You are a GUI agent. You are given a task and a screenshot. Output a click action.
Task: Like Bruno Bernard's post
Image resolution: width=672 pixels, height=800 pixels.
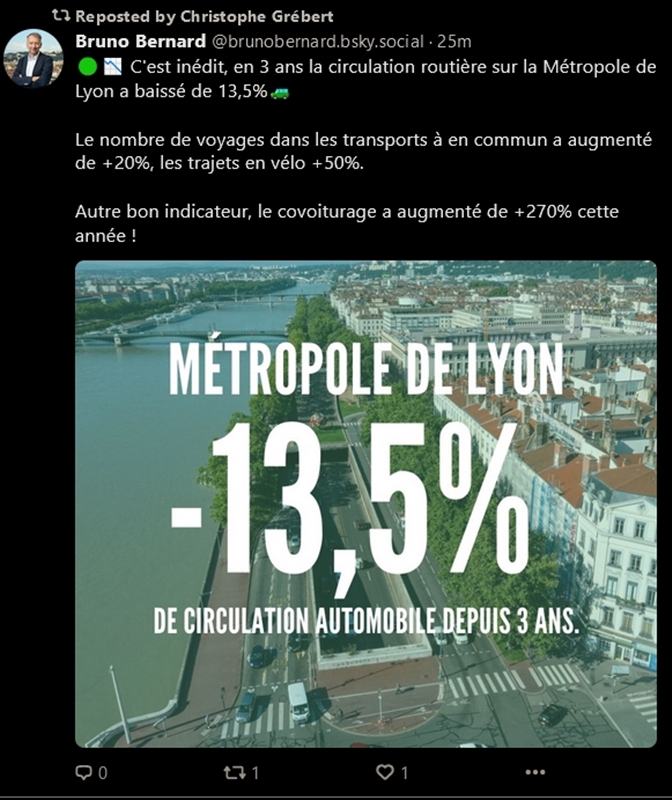click(384, 772)
